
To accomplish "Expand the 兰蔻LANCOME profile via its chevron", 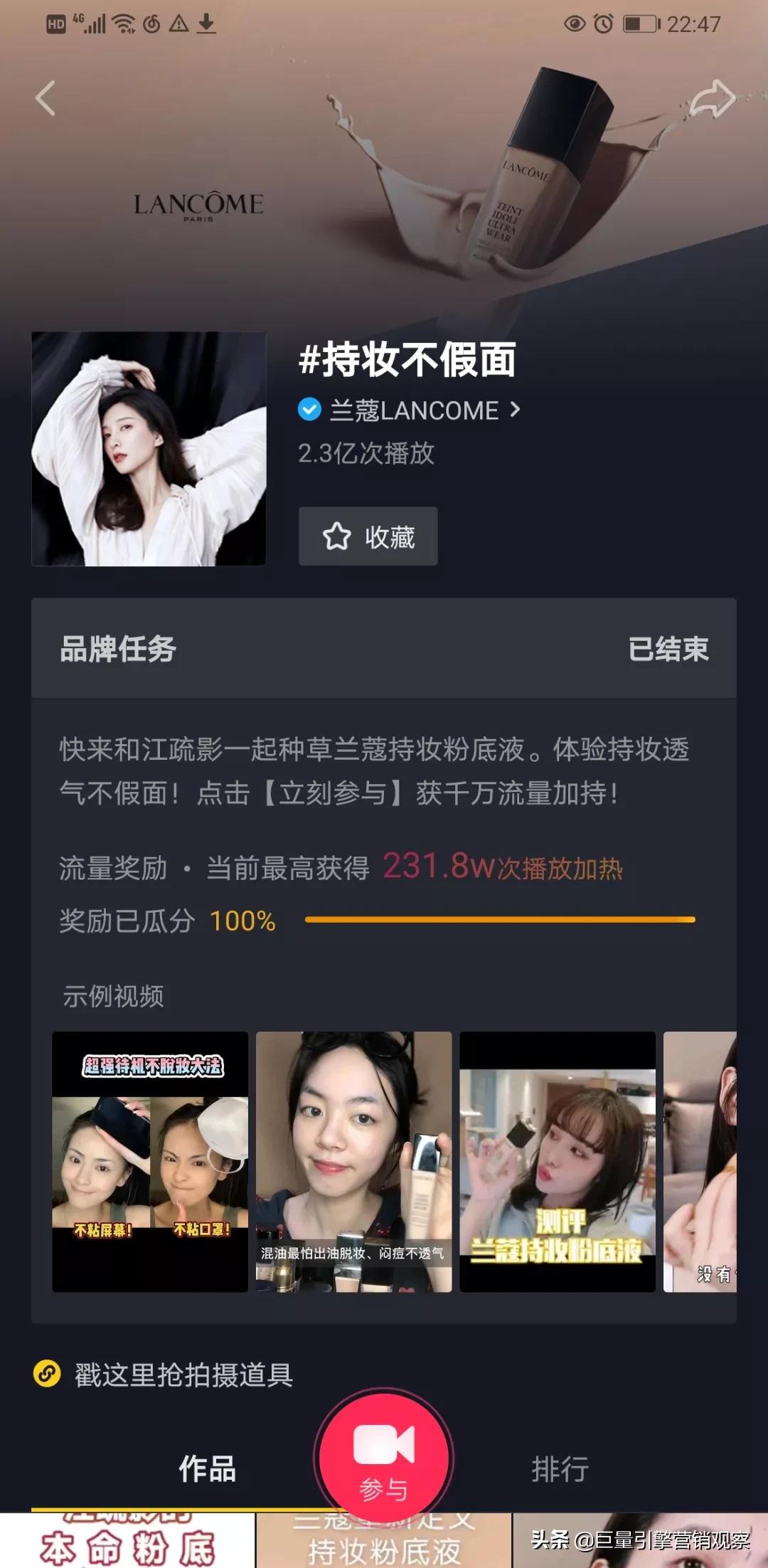I will [517, 409].
